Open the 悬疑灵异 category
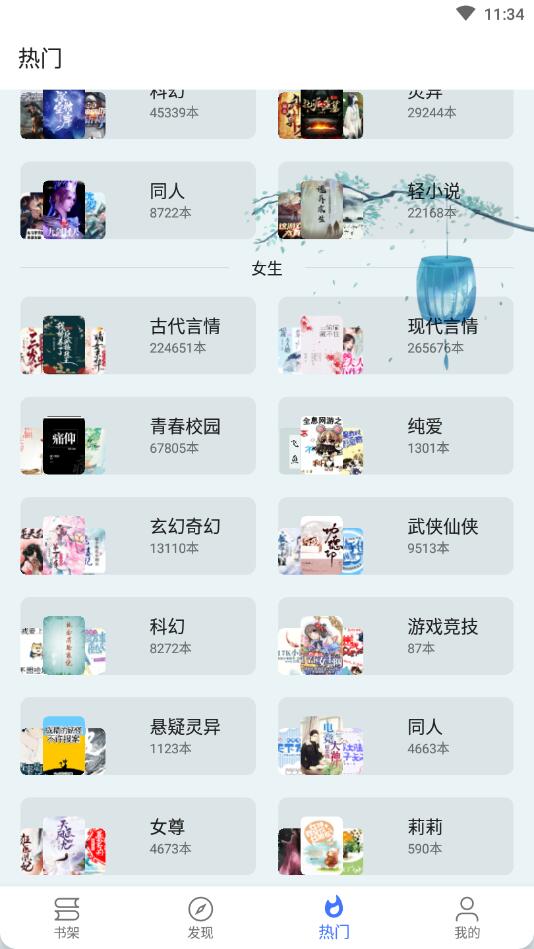Screen dimensions: 534x949 pos(138,736)
